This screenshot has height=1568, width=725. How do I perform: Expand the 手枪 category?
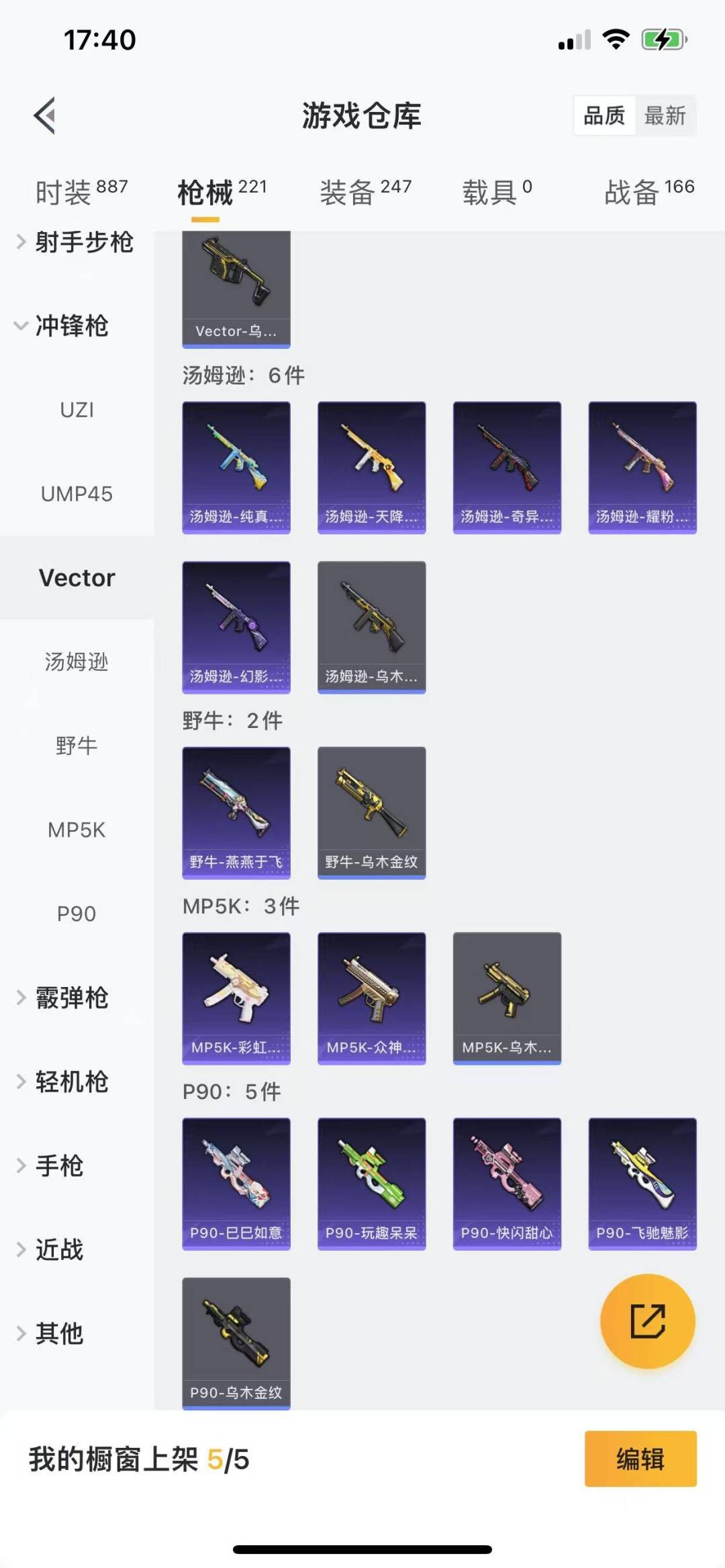[50, 1165]
